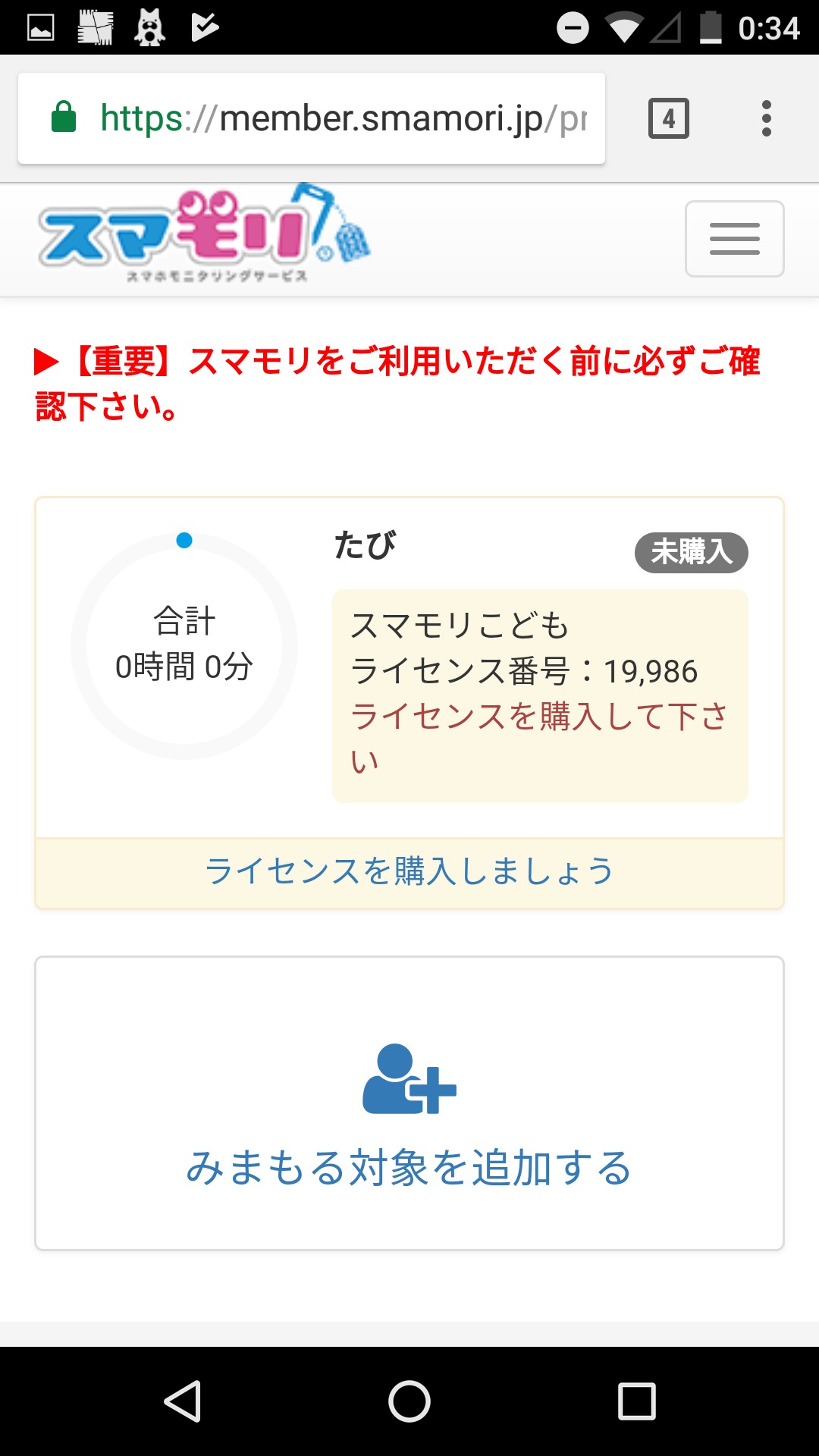
Task: Open recent apps from the navigation bar
Action: pyautogui.click(x=636, y=1401)
